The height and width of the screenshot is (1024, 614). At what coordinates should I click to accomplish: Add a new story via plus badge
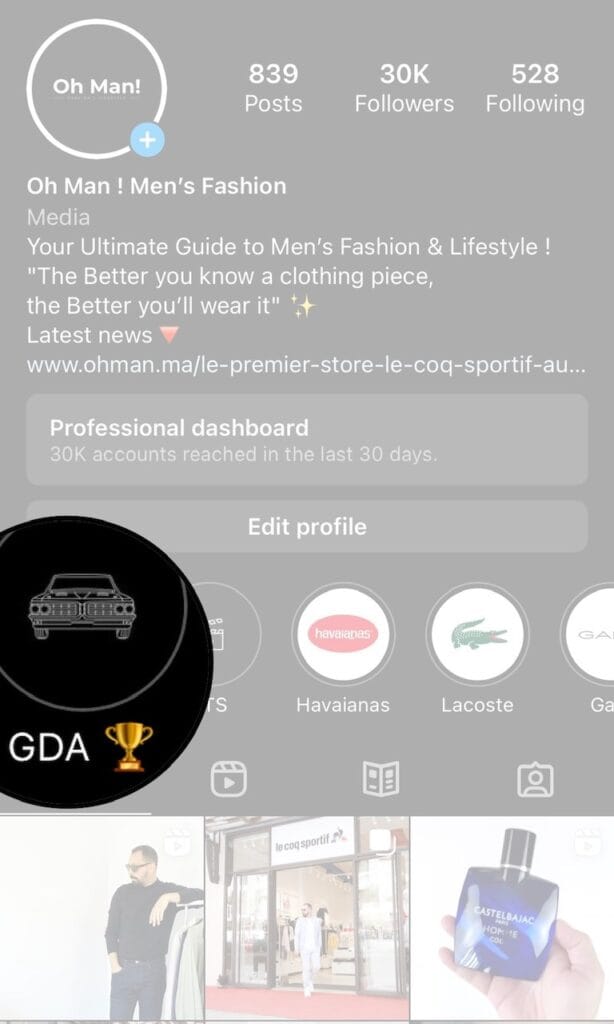pyautogui.click(x=147, y=140)
